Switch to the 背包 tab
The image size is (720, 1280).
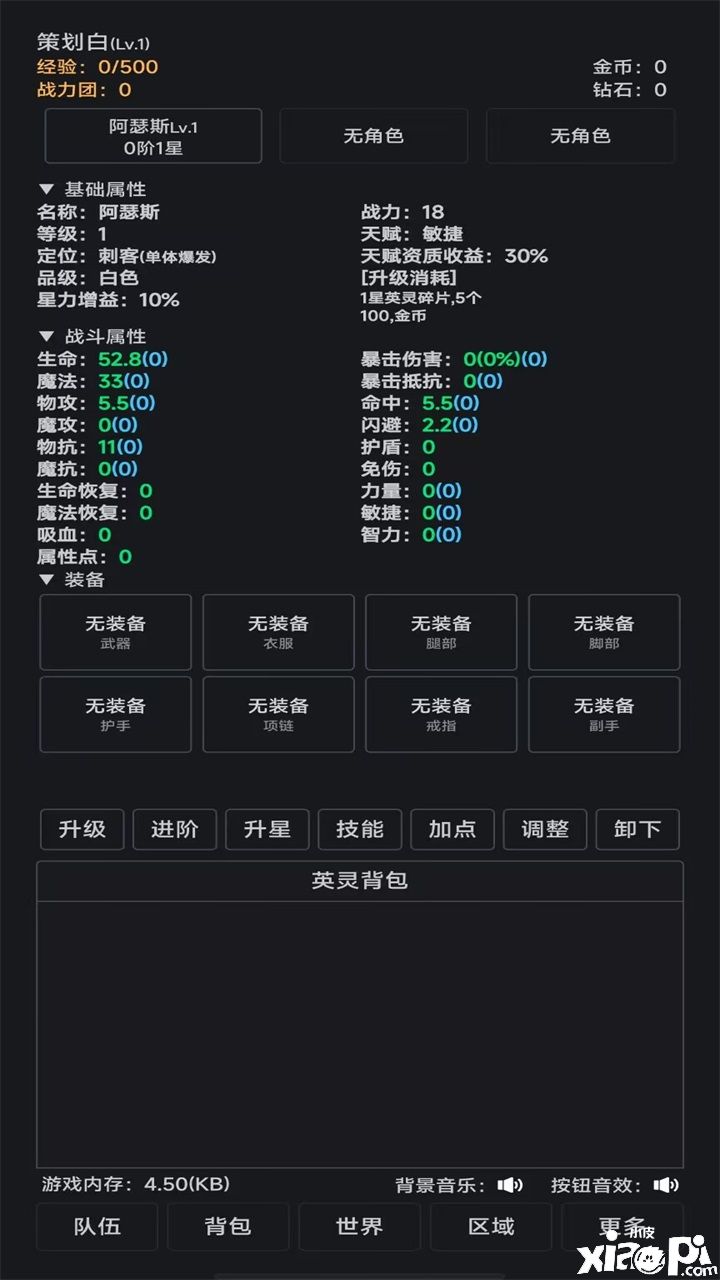(x=228, y=1227)
